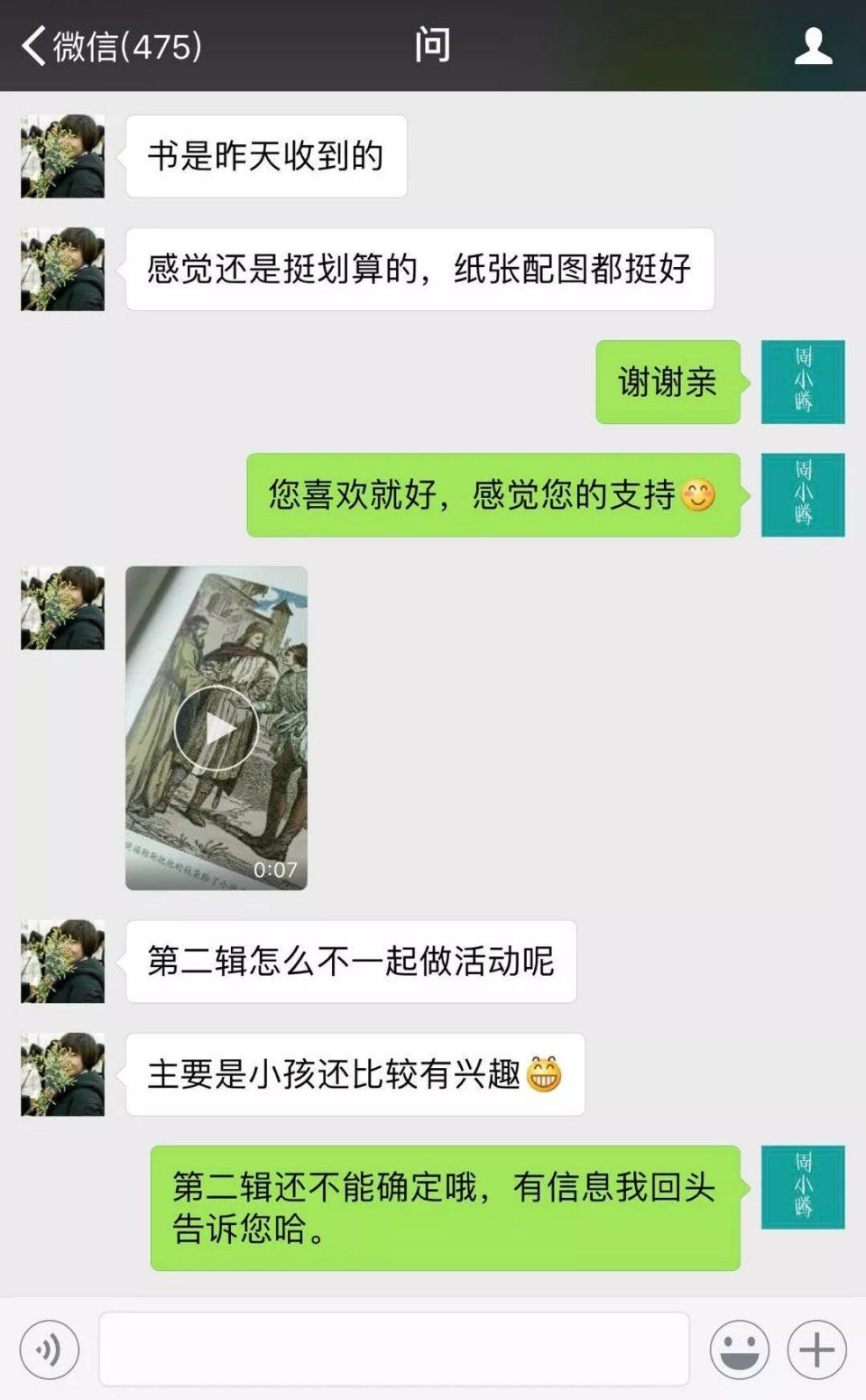Switch to voice message input

click(50, 1349)
